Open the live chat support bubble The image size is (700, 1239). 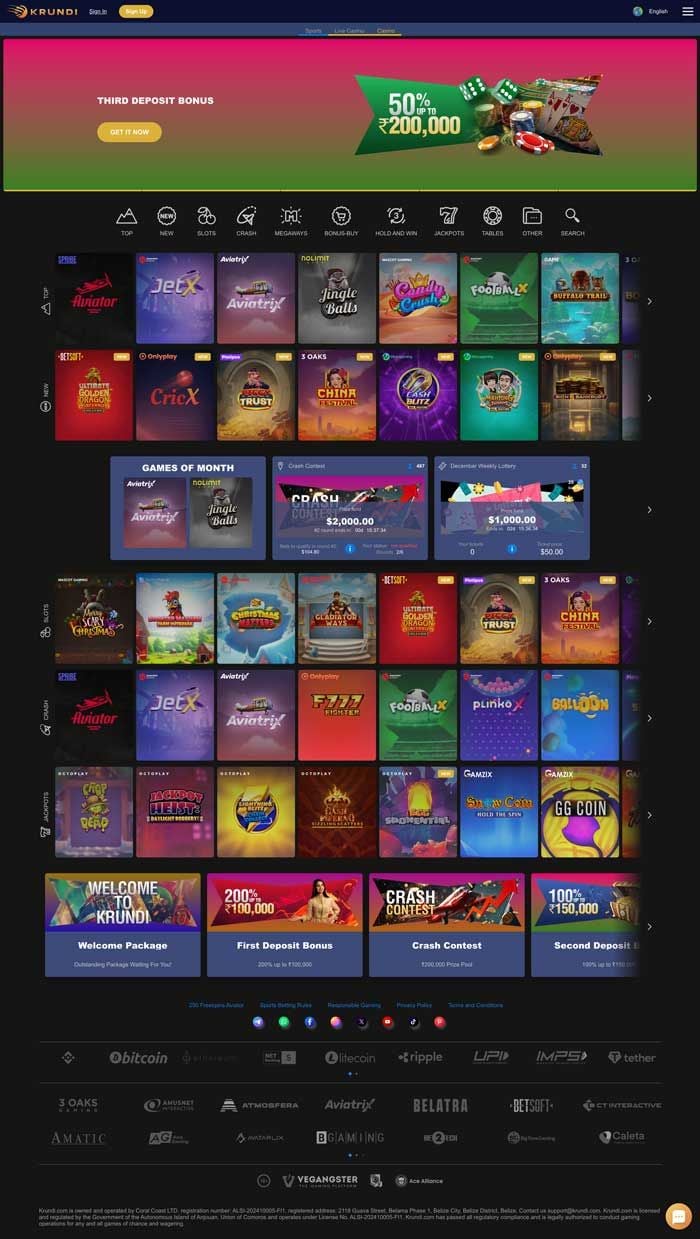click(x=678, y=1216)
